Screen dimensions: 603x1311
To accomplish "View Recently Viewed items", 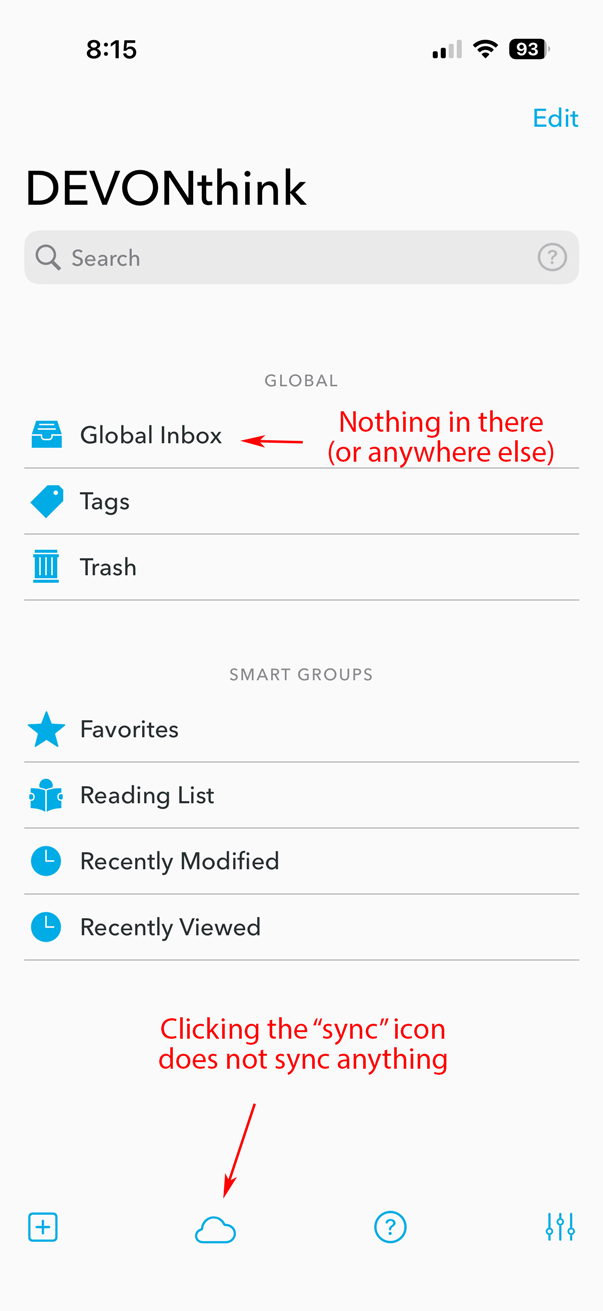I will point(170,927).
